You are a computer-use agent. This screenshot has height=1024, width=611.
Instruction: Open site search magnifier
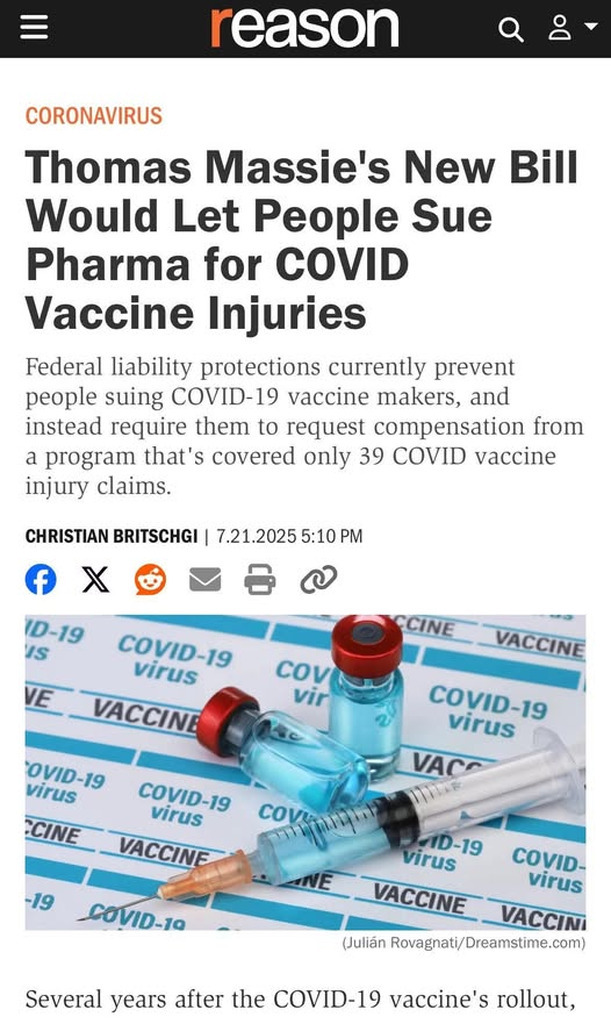[511, 30]
